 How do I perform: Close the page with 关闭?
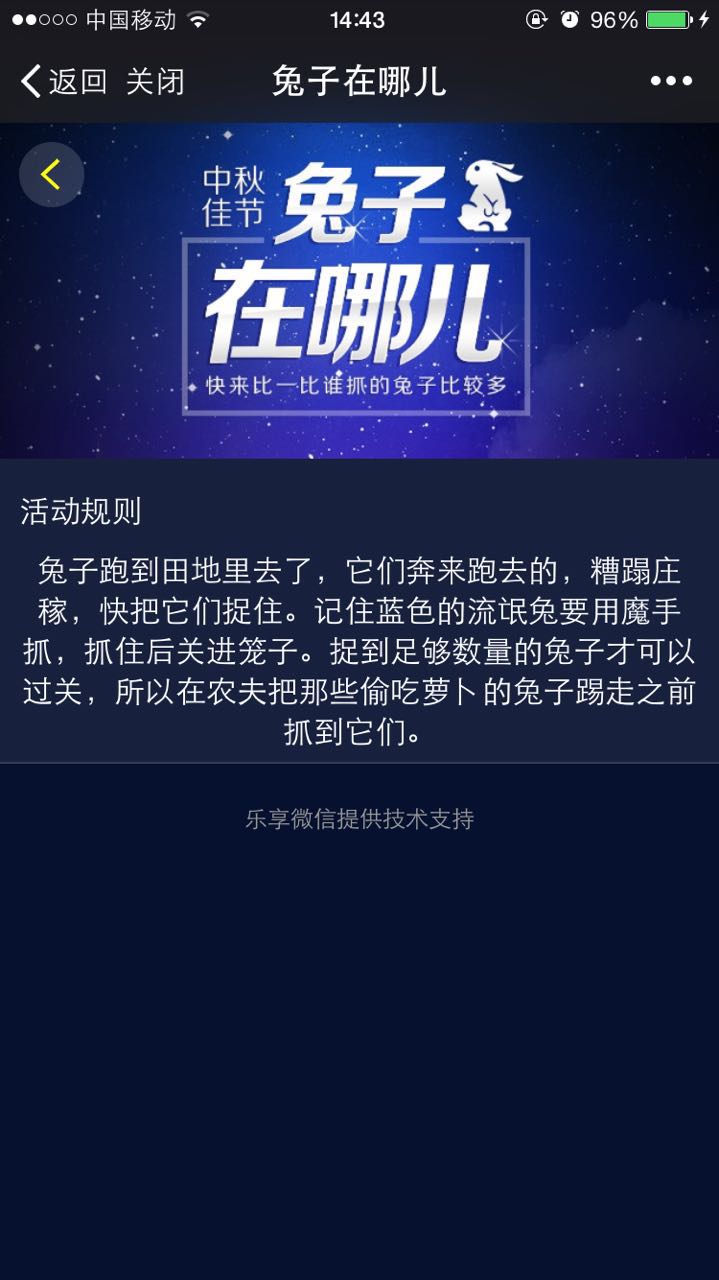[x=155, y=81]
